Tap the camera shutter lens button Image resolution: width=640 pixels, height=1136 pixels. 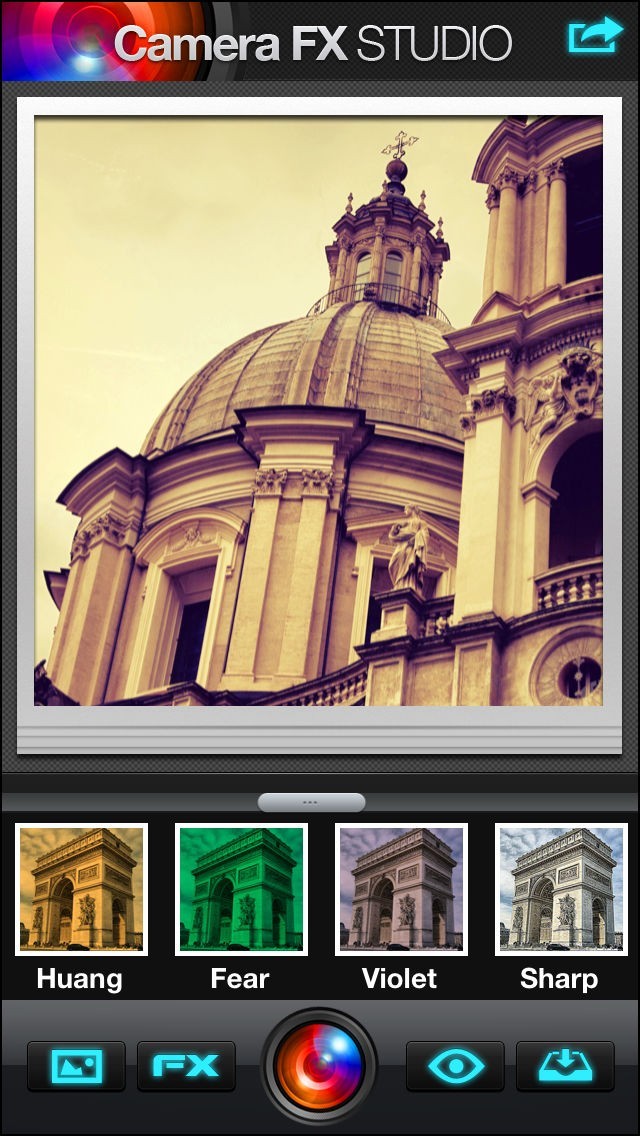tap(319, 1066)
